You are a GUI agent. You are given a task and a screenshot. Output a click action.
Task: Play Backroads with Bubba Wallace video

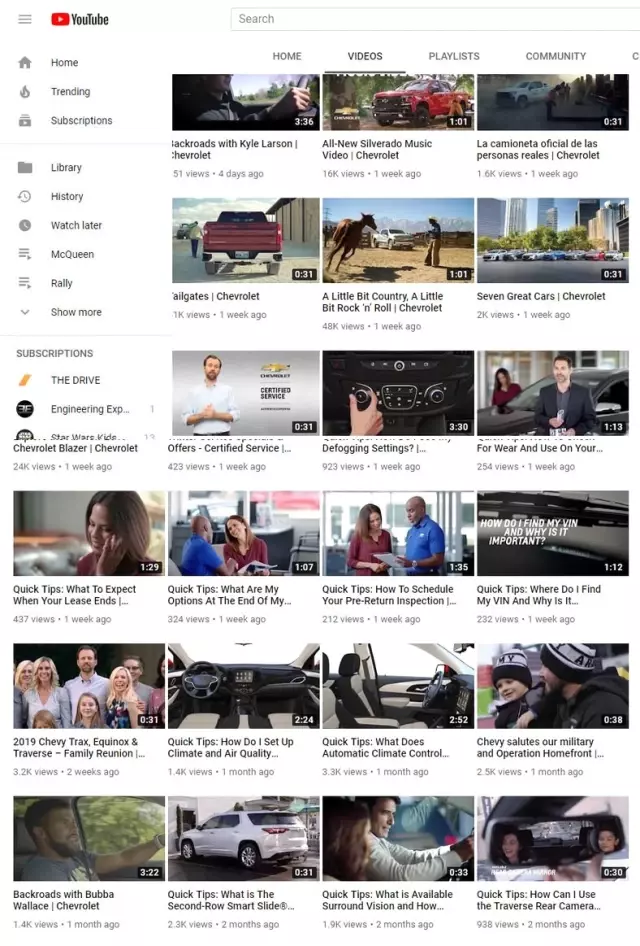(x=89, y=838)
